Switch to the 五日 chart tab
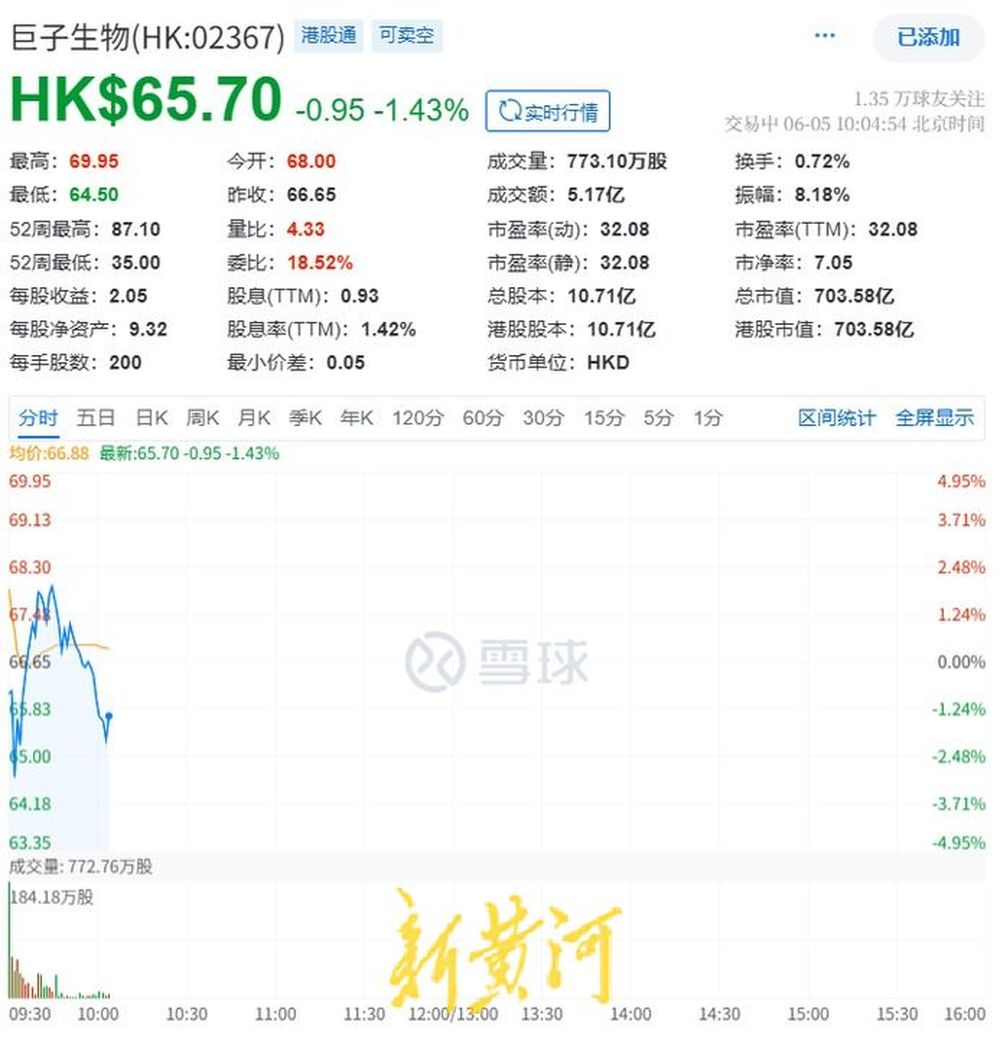 [x=96, y=418]
